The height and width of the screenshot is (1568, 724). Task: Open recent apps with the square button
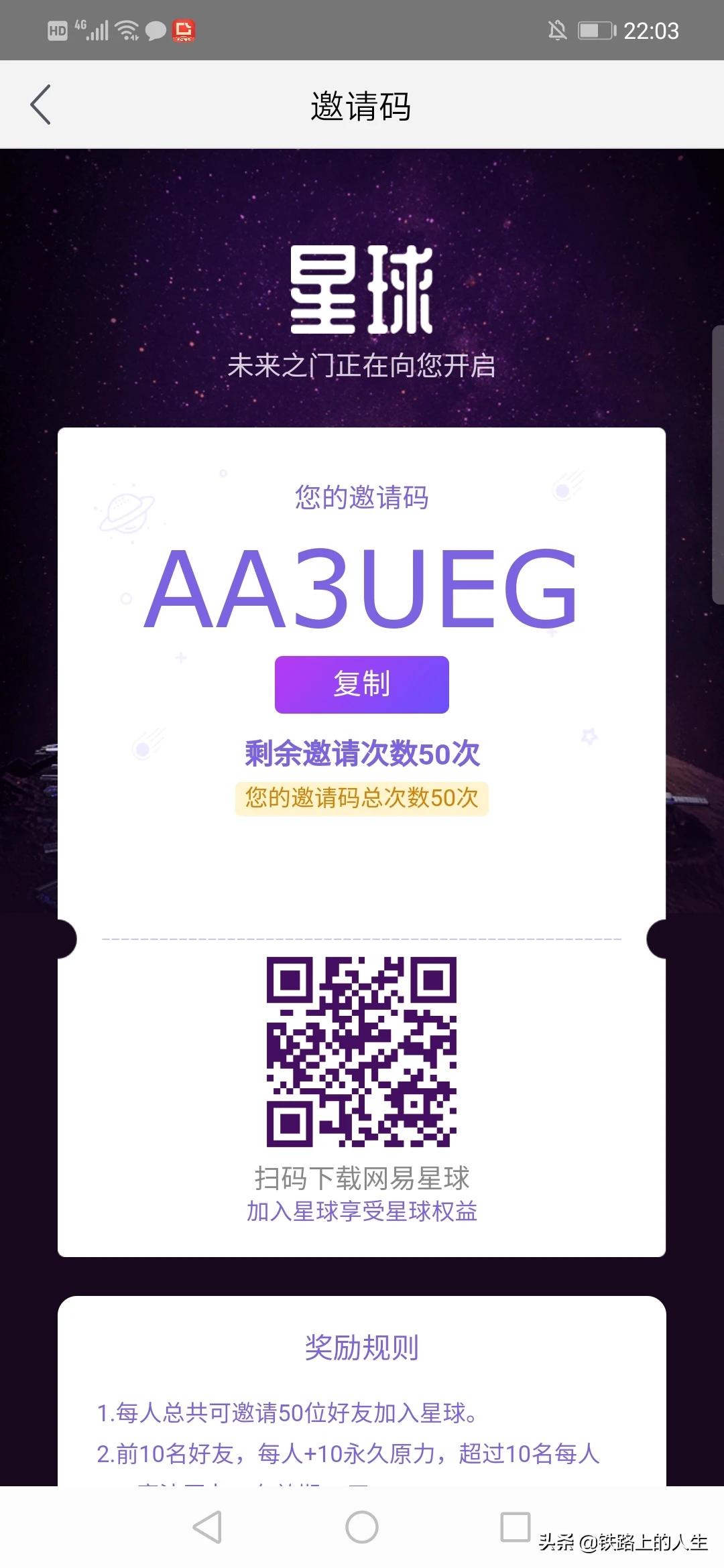(x=516, y=1526)
